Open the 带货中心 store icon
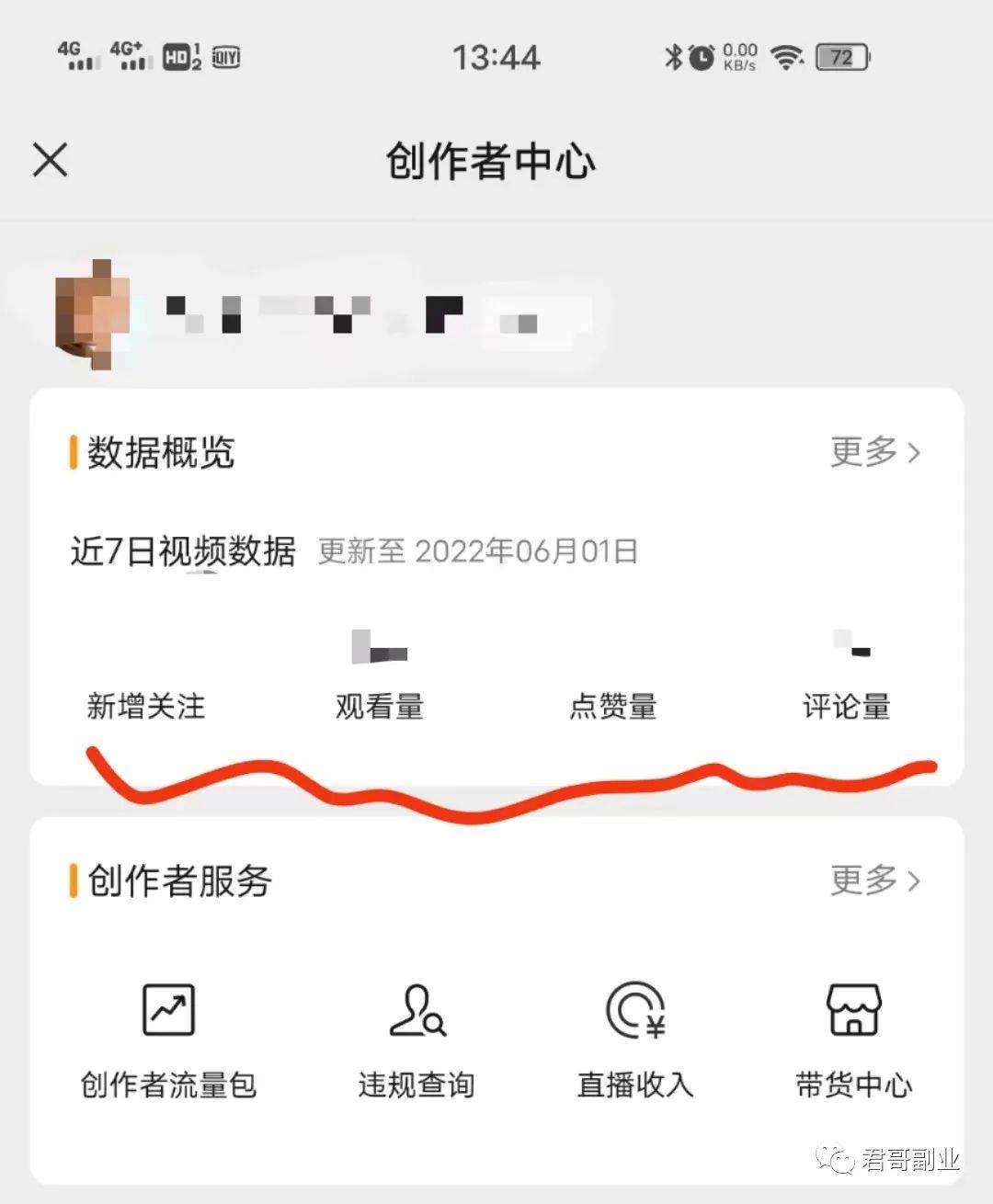The image size is (993, 1204). 855,1011
